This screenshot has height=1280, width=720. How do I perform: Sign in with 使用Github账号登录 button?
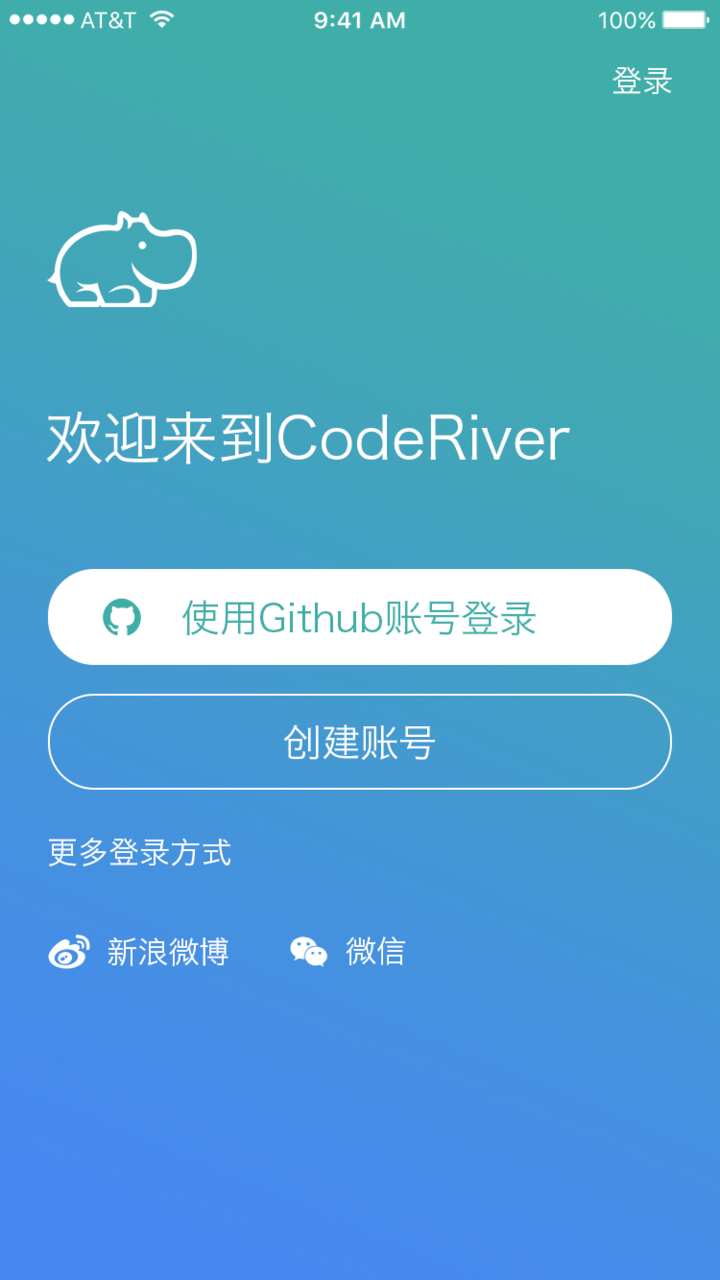pos(360,618)
